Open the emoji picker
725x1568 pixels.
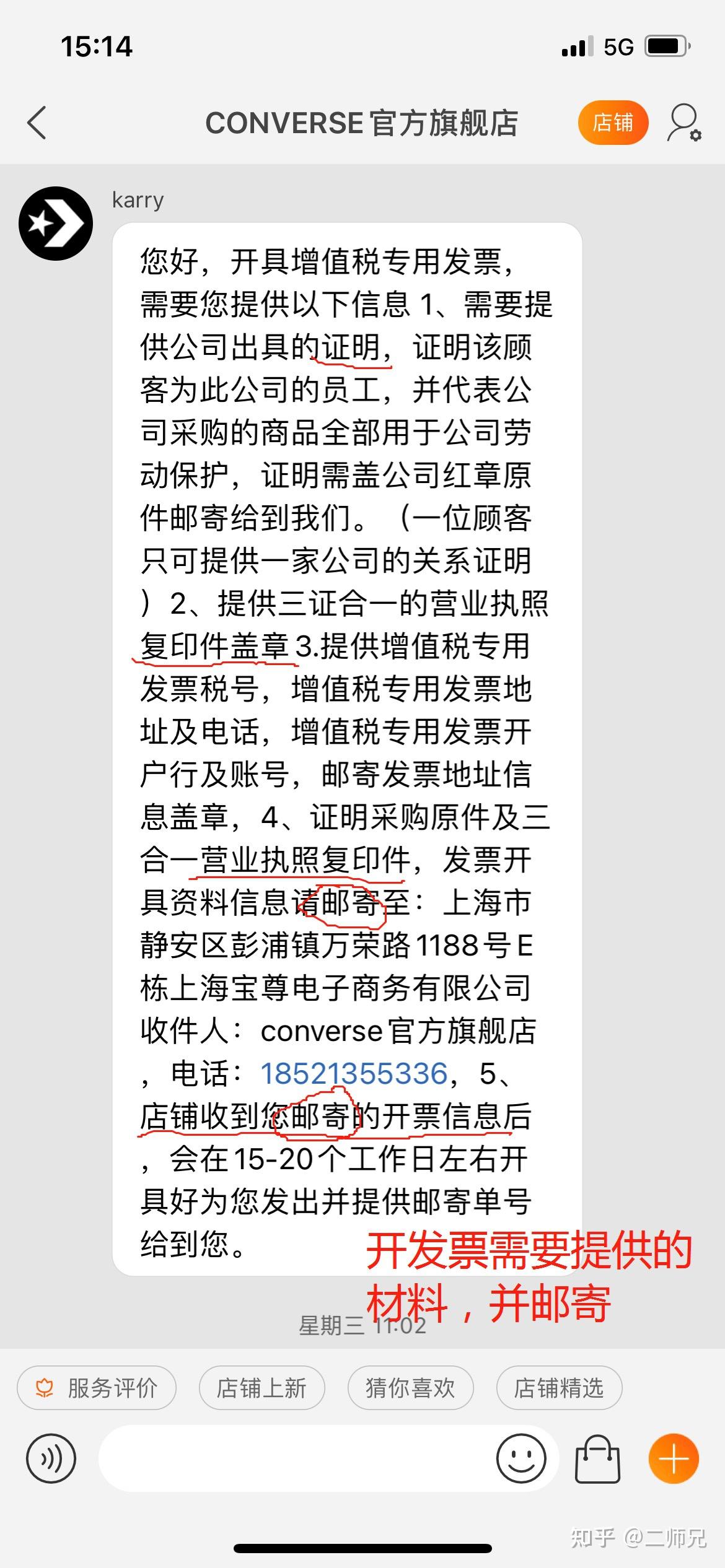(x=521, y=1458)
